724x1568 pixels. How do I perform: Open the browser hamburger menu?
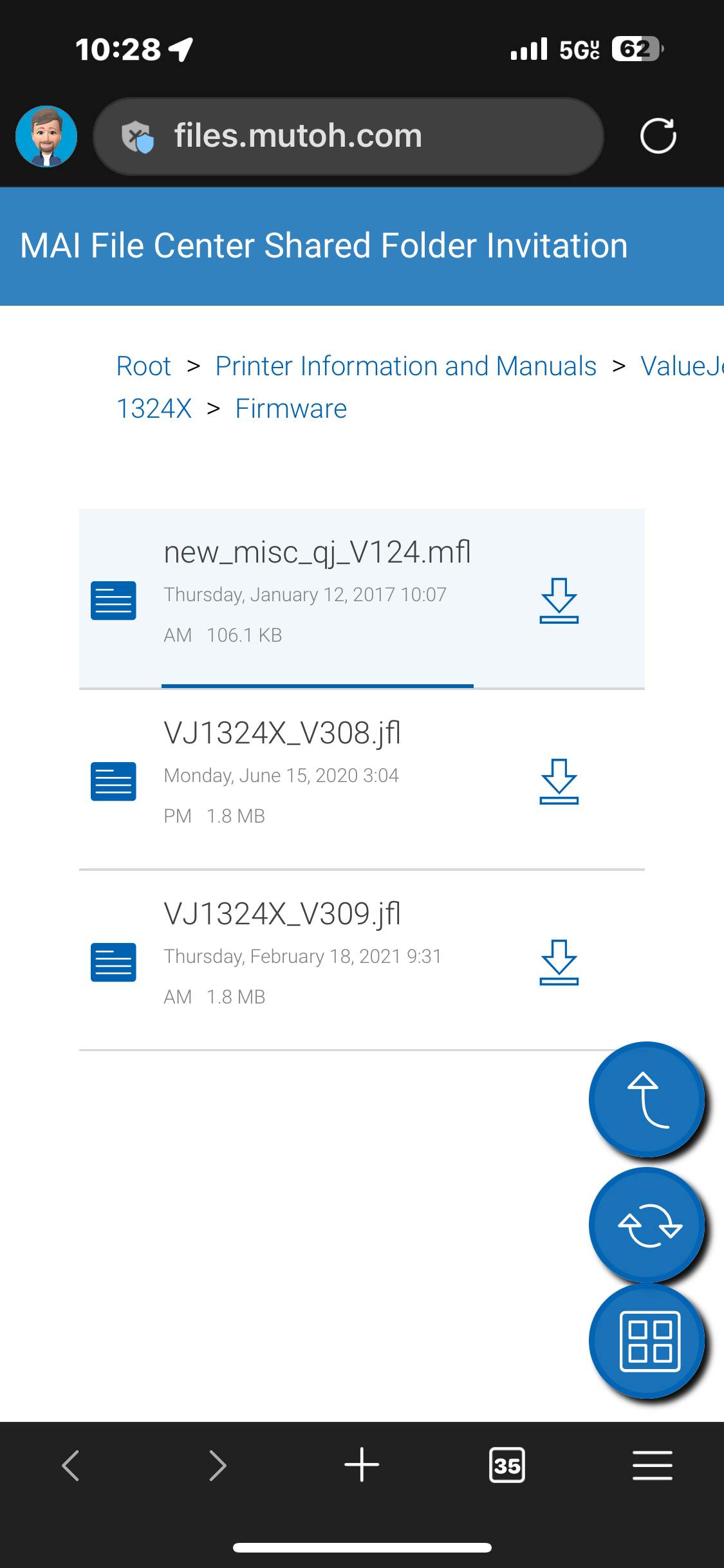(653, 1466)
